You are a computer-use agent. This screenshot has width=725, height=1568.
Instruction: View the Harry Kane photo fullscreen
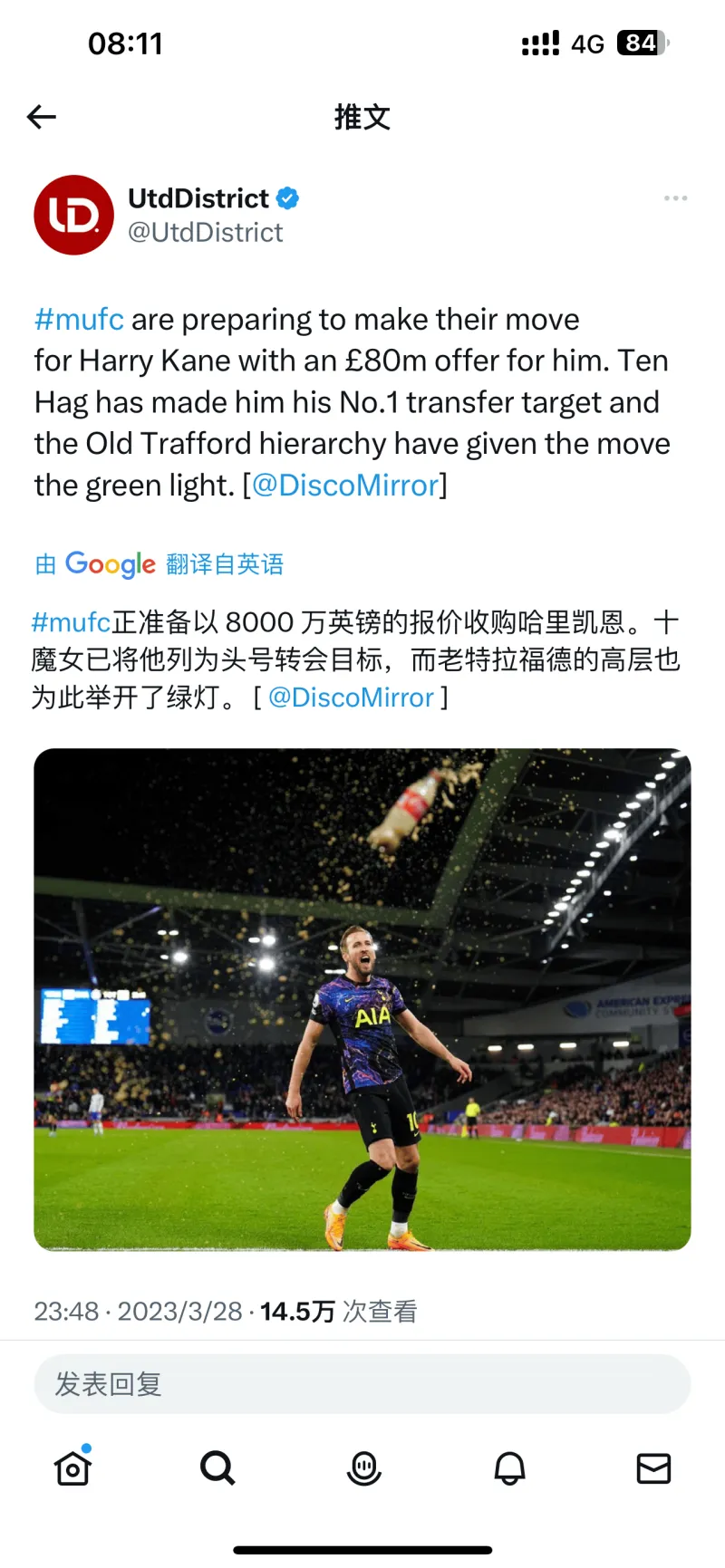pyautogui.click(x=362, y=998)
